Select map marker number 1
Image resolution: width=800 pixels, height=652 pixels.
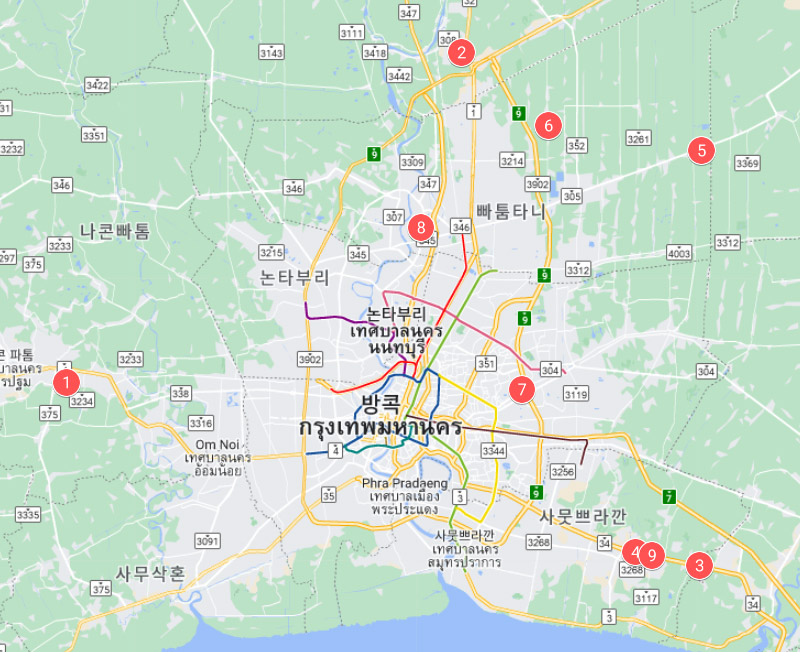(x=67, y=382)
